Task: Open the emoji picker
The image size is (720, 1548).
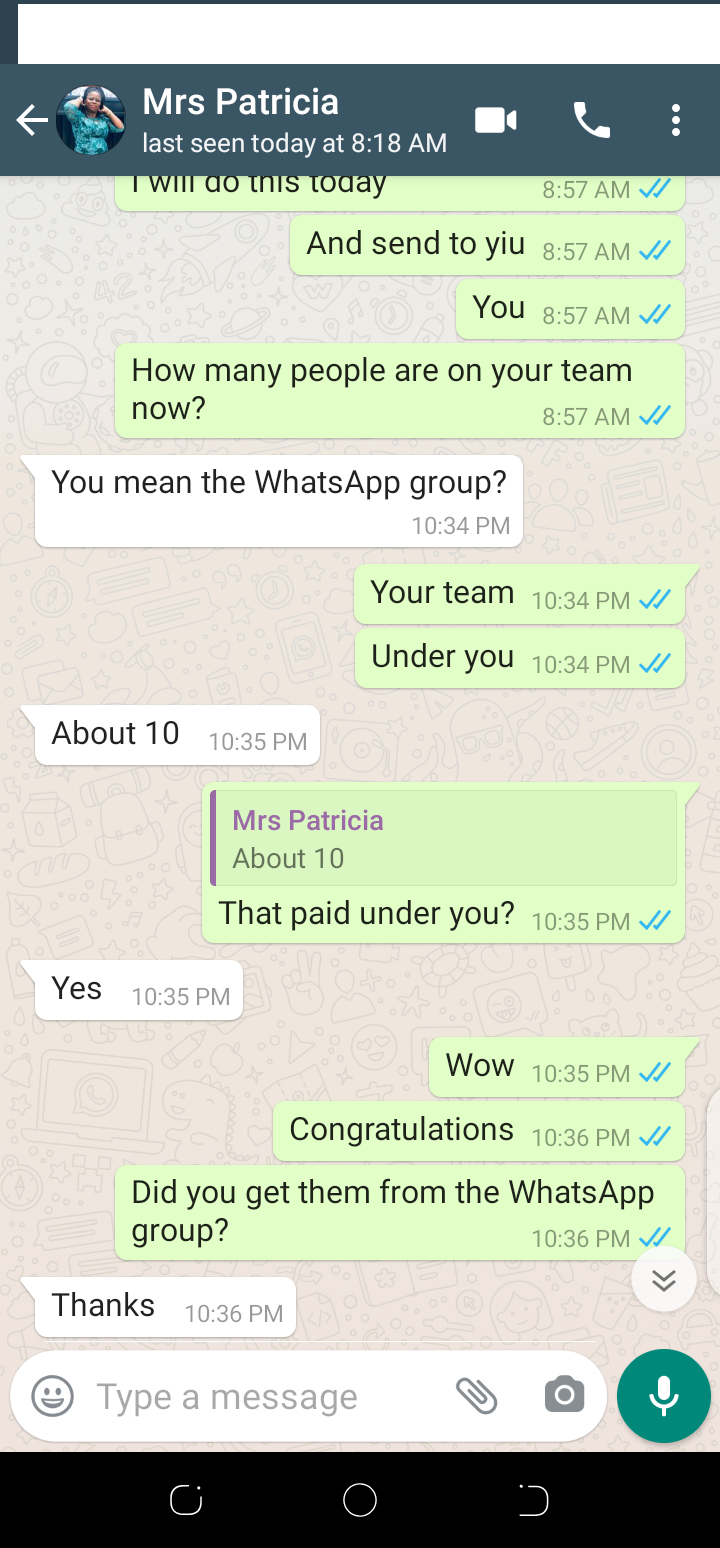Action: [52, 1396]
